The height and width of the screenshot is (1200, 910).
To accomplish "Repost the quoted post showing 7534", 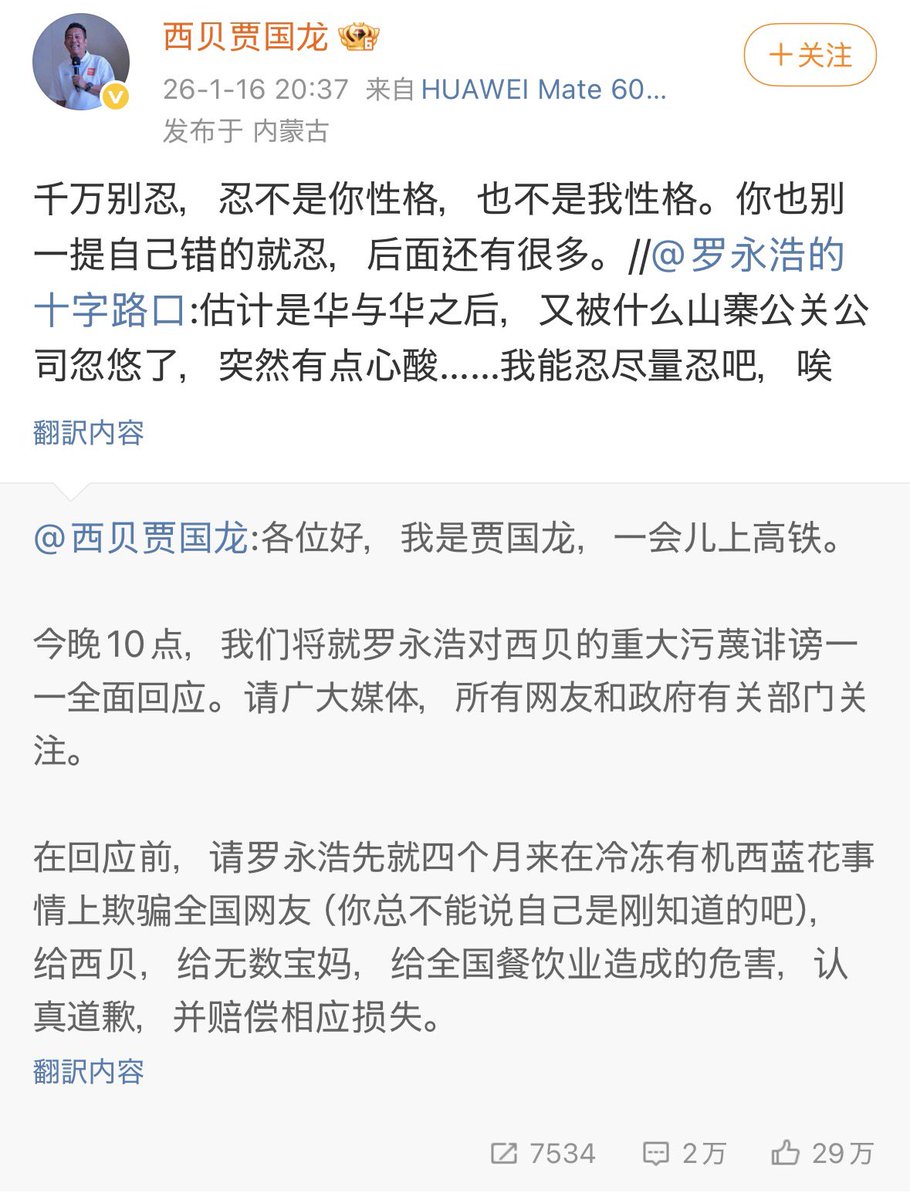I will tap(545, 1153).
